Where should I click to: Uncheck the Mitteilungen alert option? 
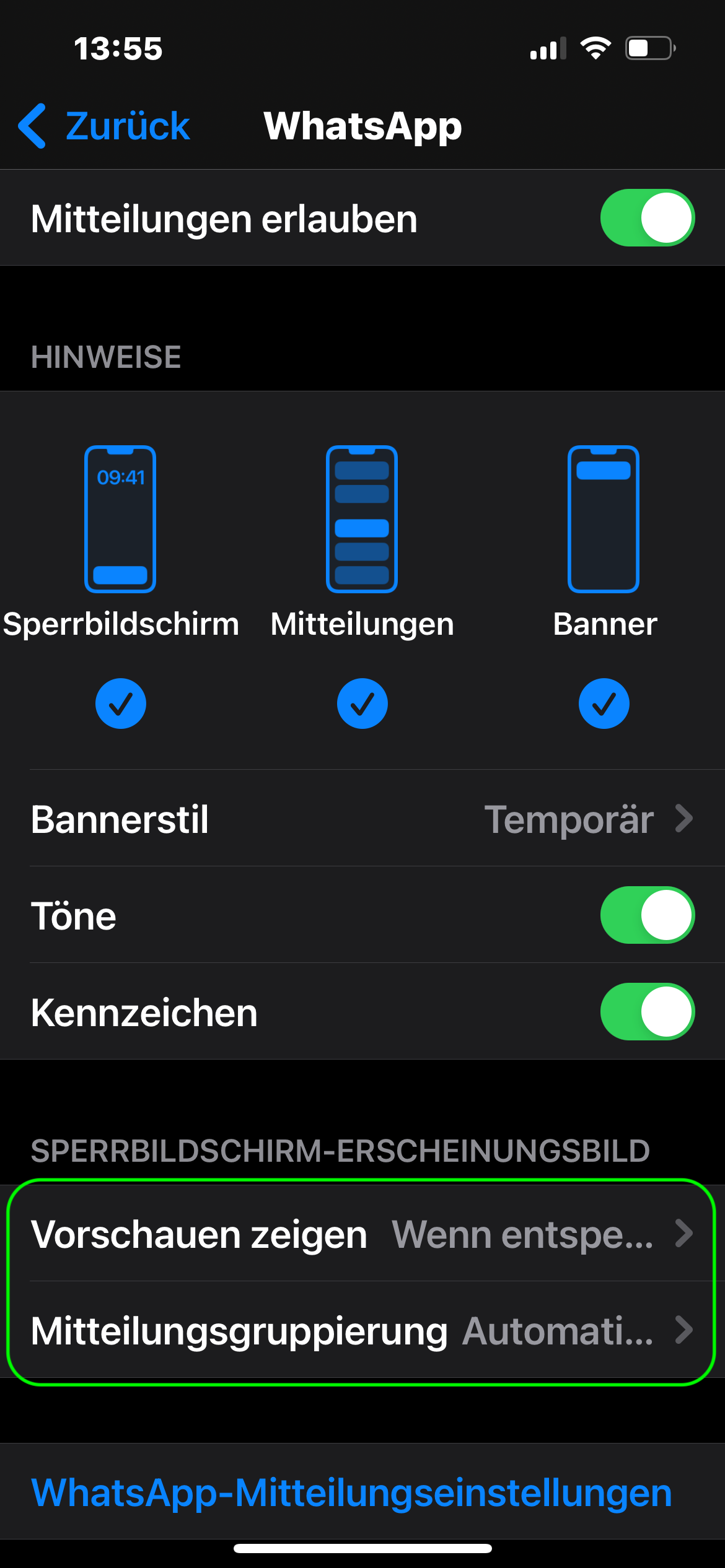(362, 703)
